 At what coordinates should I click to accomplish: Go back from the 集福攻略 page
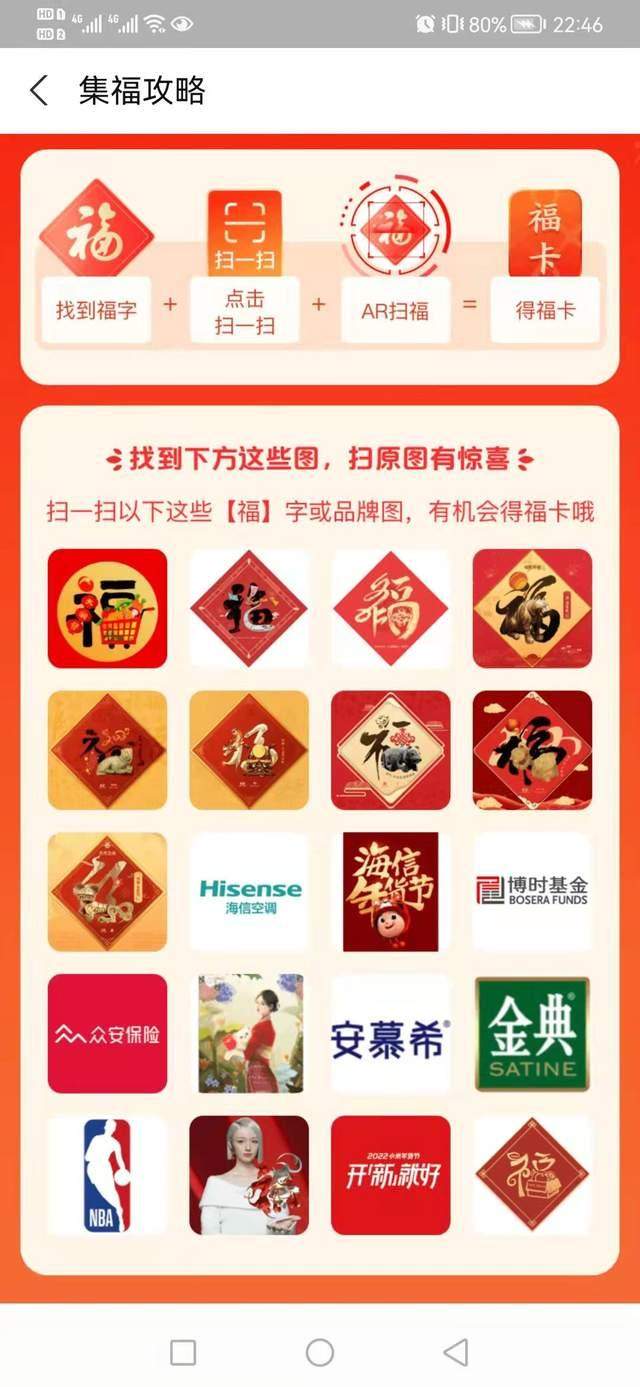click(39, 91)
